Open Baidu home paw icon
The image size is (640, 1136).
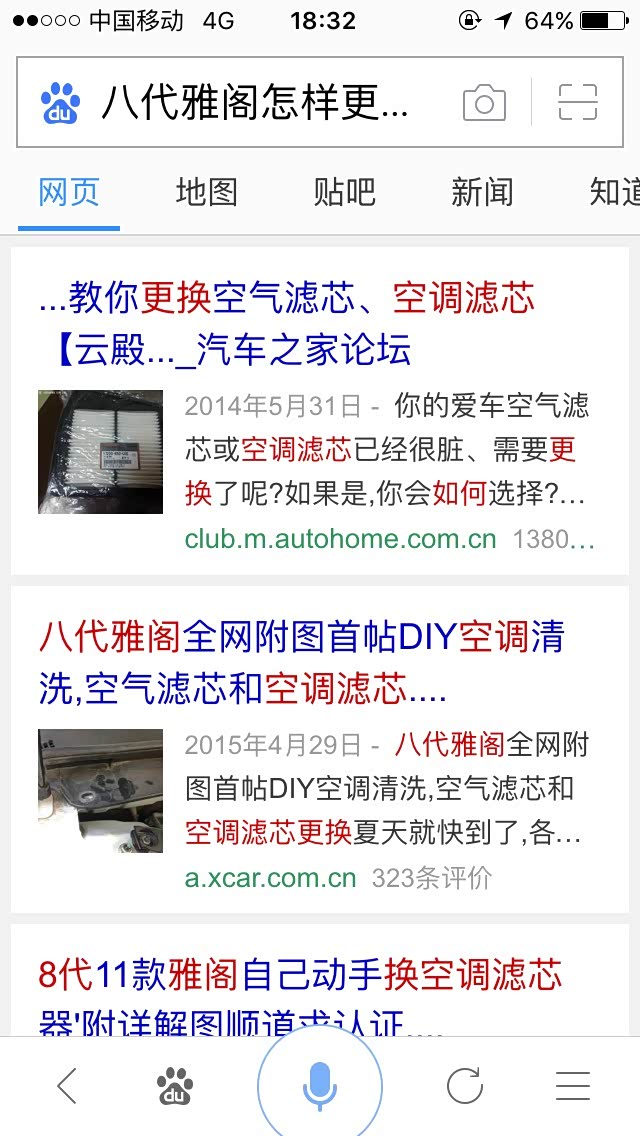(x=175, y=1086)
